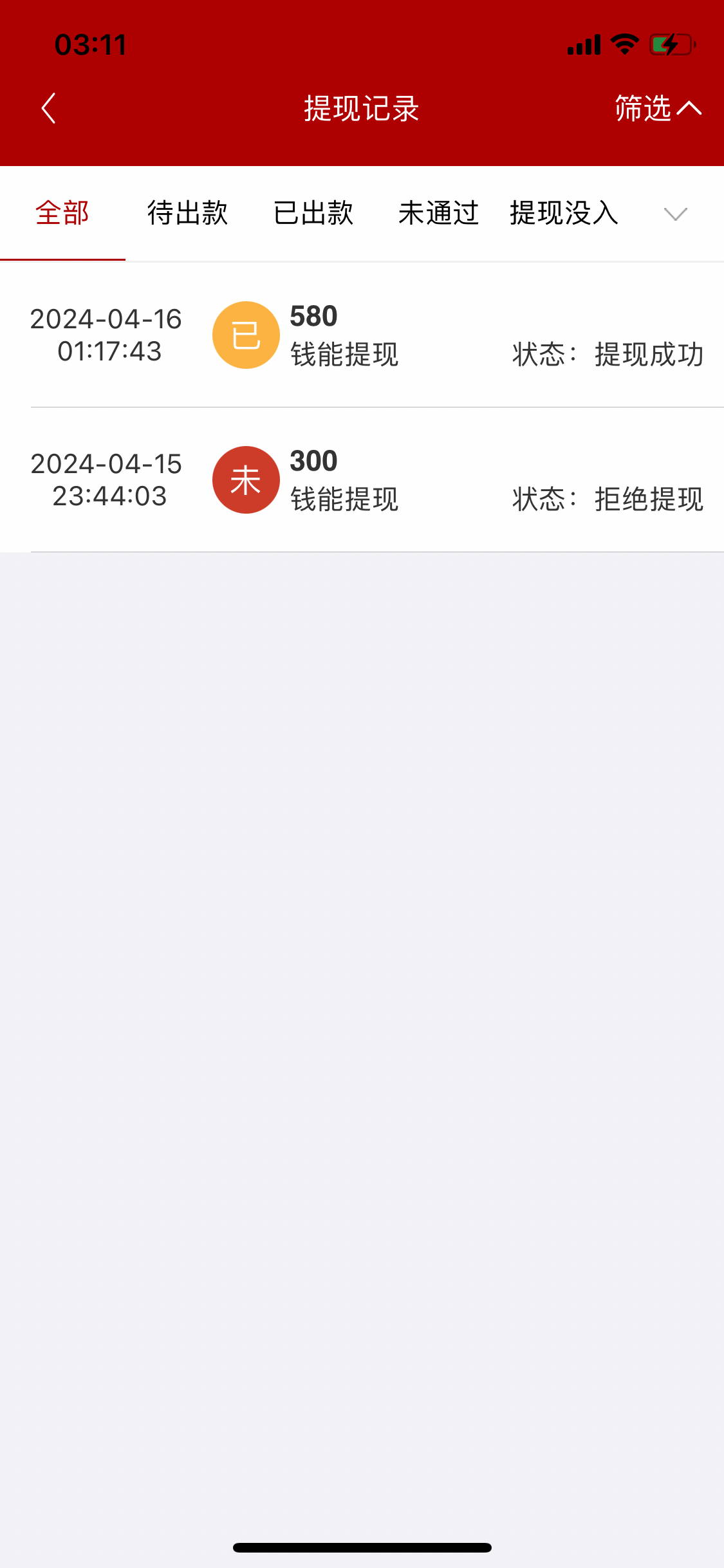
Task: Go back from 提现记录 page
Action: click(49, 108)
